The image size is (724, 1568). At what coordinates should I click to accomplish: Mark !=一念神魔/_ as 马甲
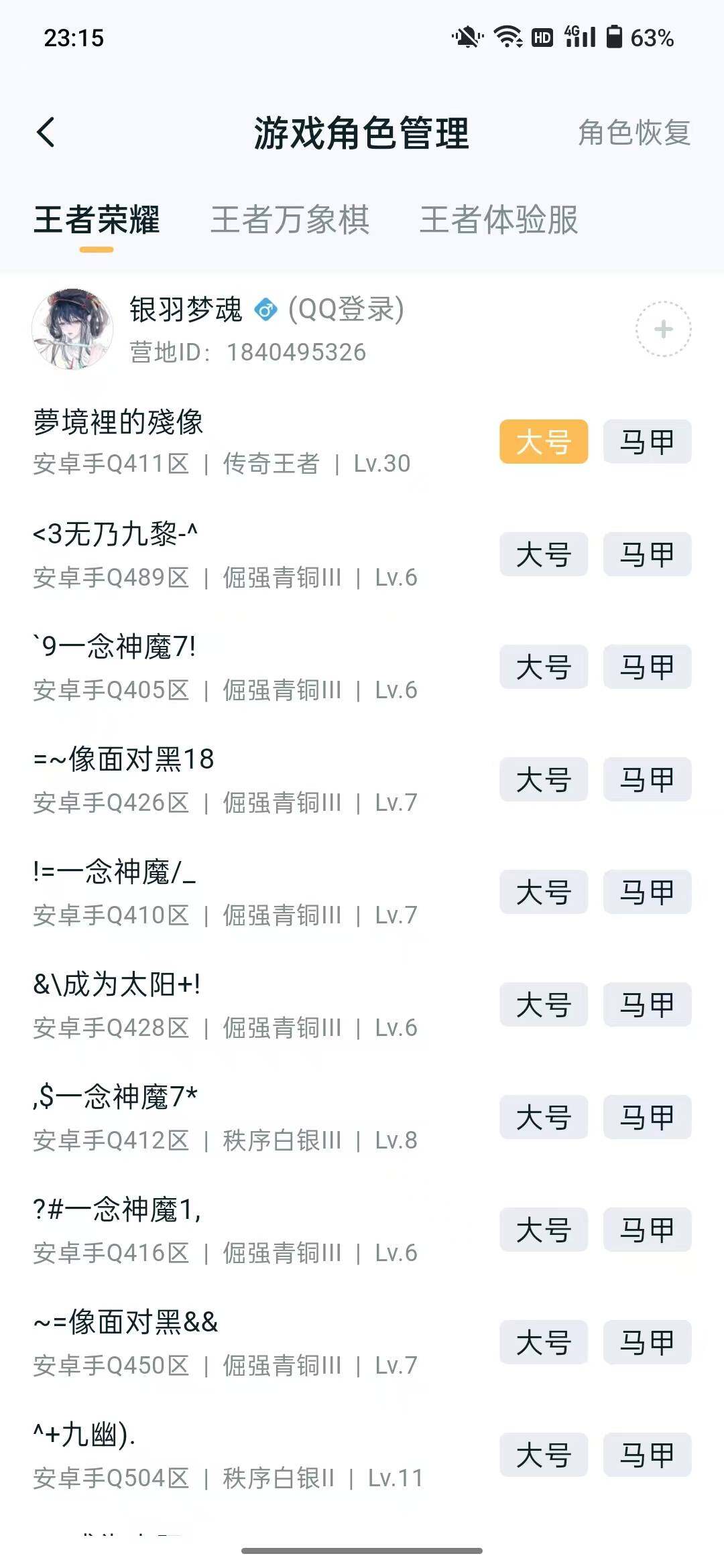[x=646, y=892]
